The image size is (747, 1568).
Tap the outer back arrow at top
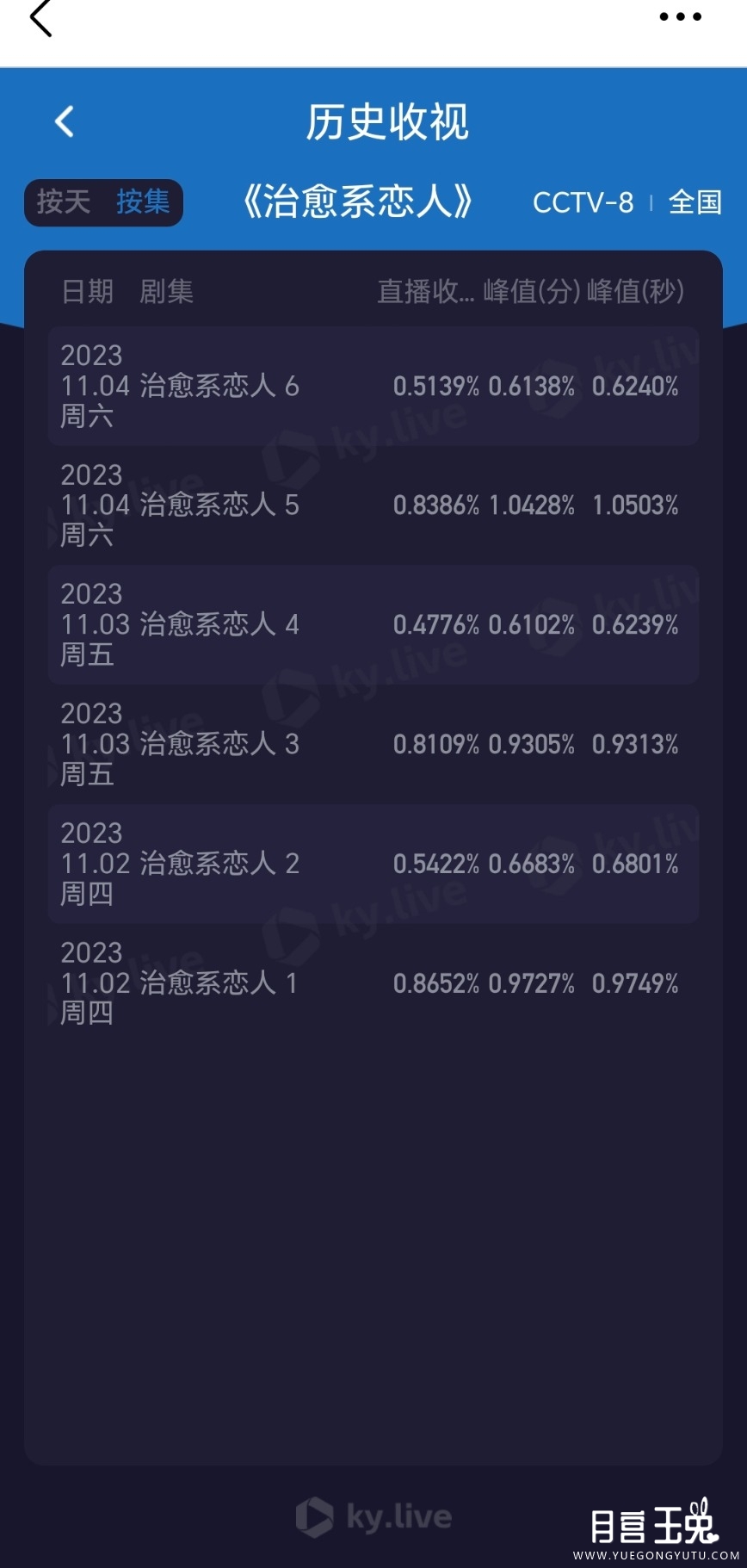[40, 18]
